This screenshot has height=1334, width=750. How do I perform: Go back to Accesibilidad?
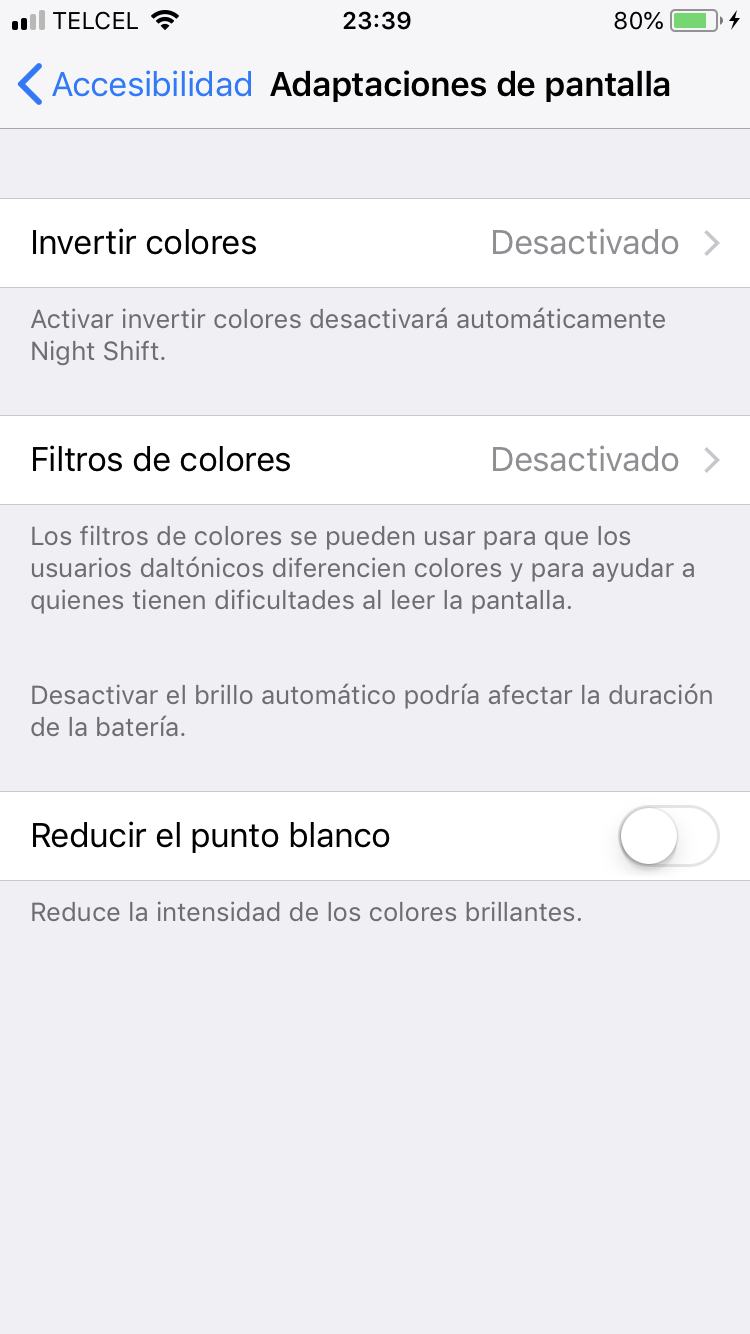pos(135,85)
